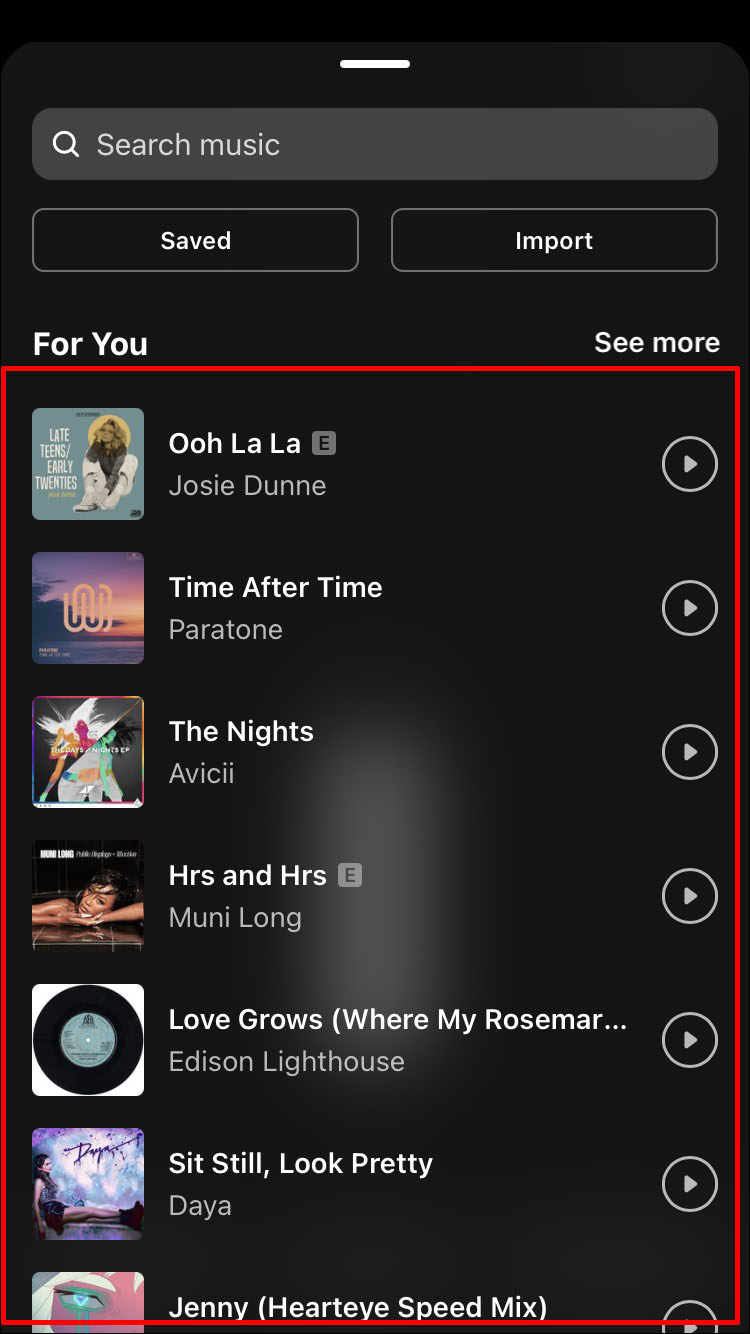This screenshot has width=750, height=1334.
Task: Play preview of Time After Time
Action: click(x=689, y=608)
